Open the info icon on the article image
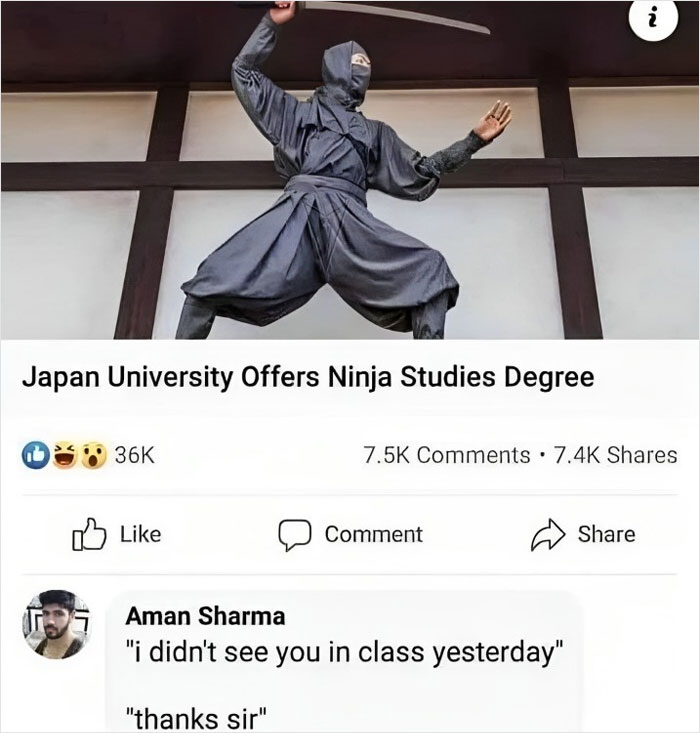The width and height of the screenshot is (700, 733). 653,18
